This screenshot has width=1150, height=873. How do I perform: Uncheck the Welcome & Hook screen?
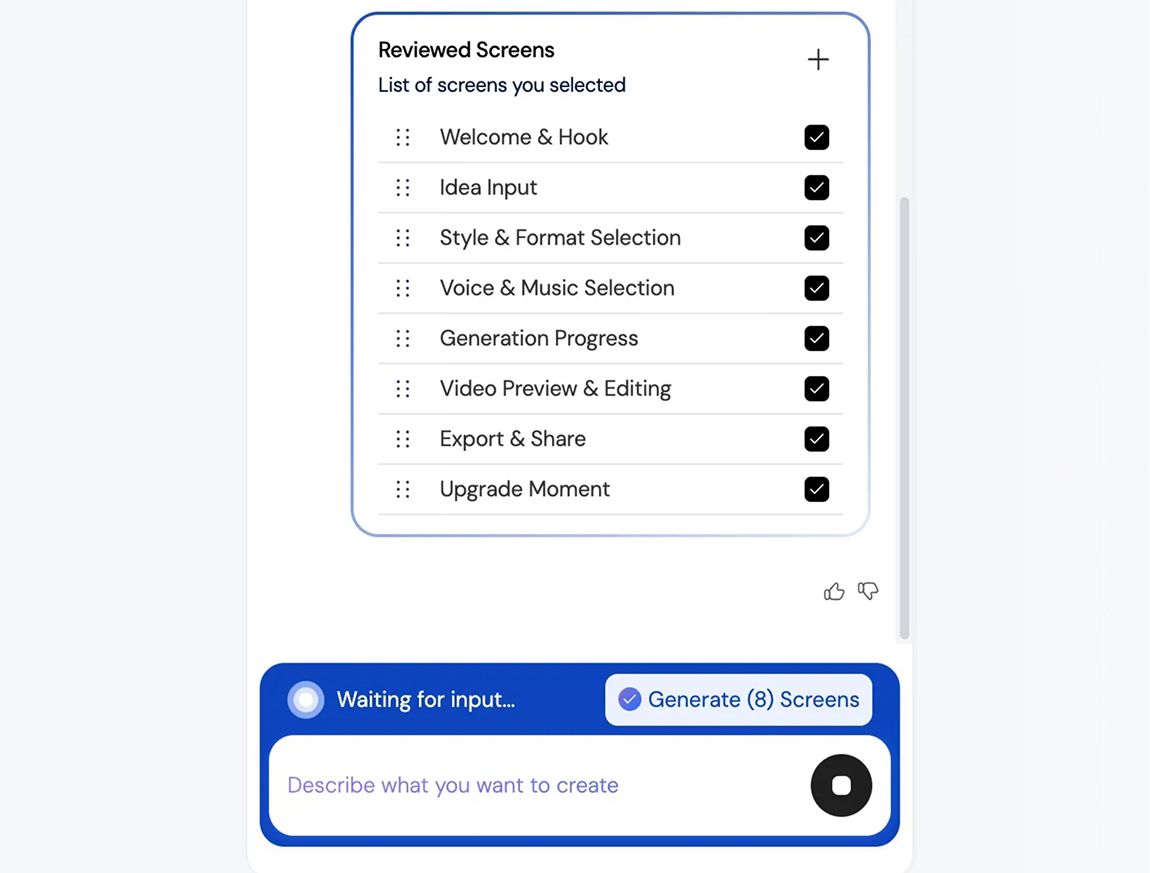click(817, 138)
